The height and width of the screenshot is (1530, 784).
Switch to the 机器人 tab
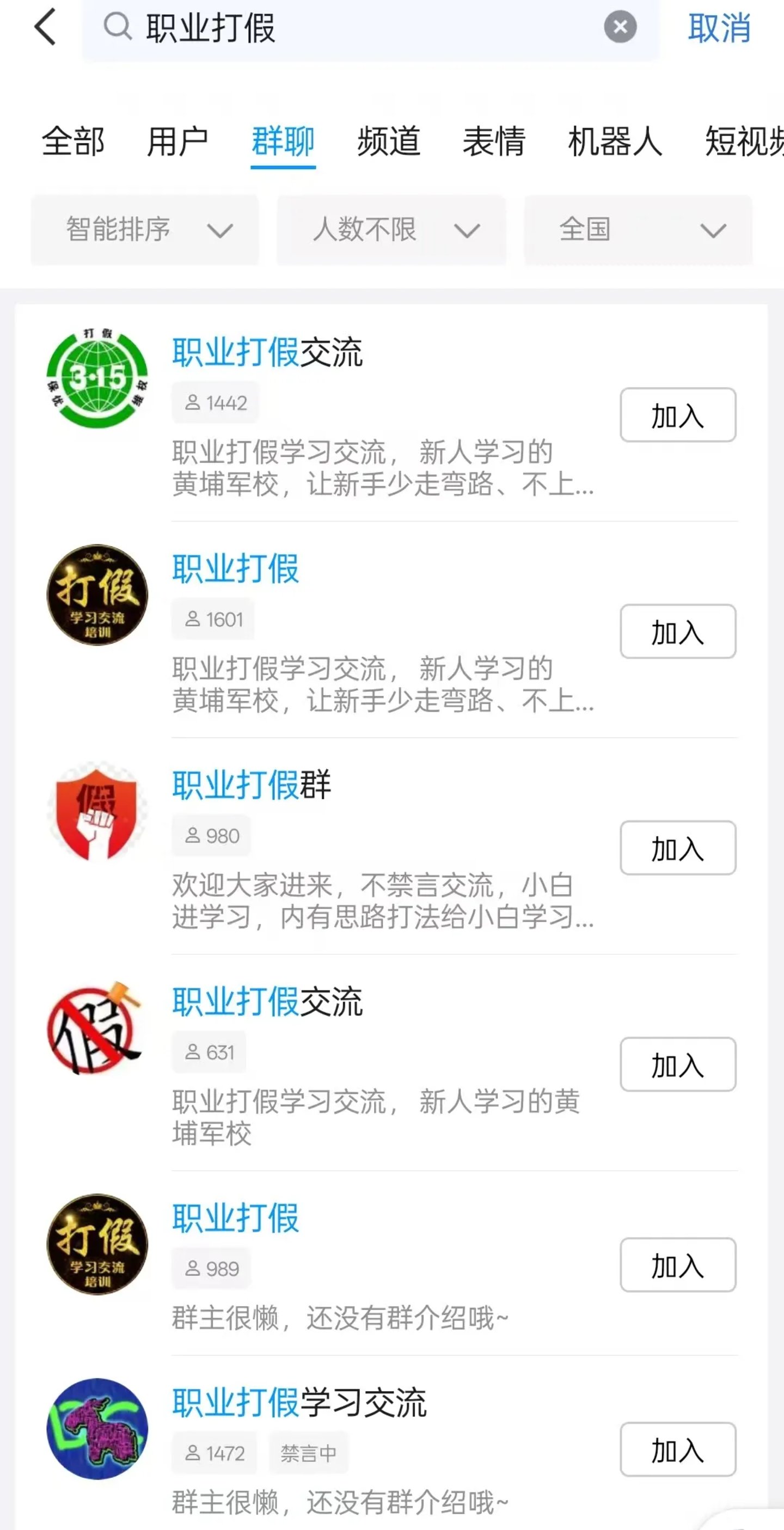click(615, 142)
